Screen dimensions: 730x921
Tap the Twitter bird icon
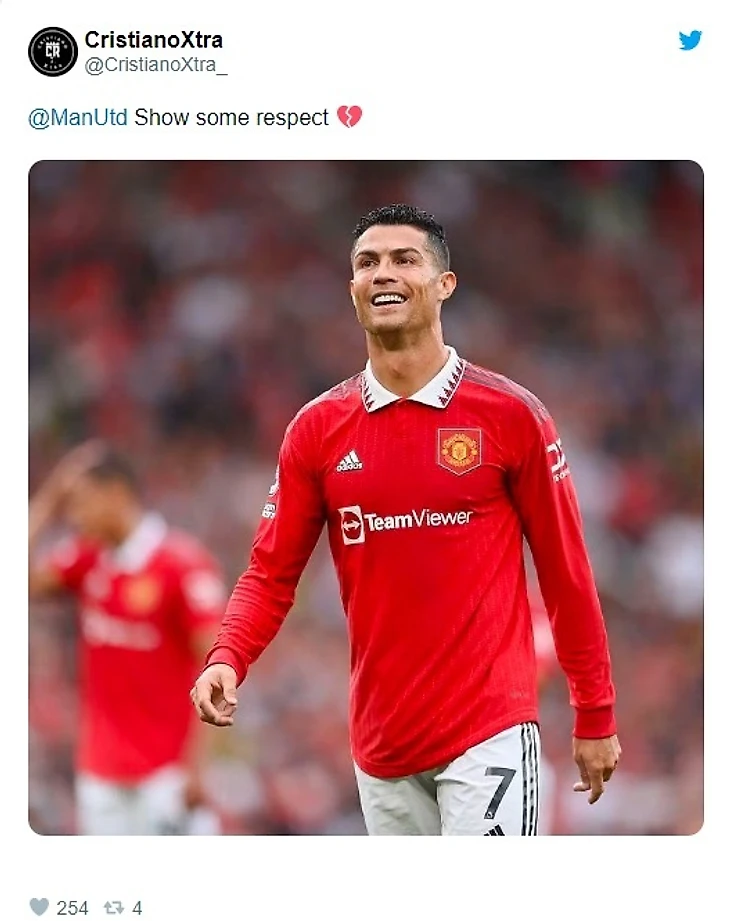point(690,40)
